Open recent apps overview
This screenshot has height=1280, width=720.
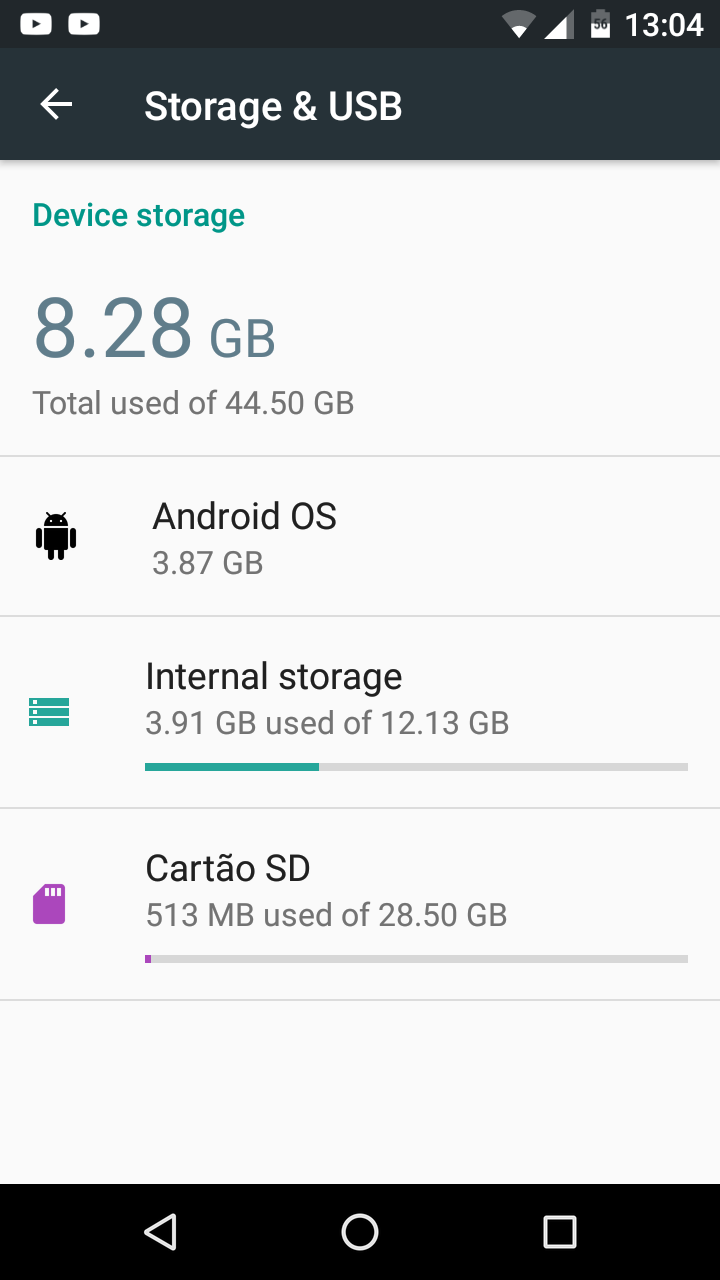pos(559,1232)
